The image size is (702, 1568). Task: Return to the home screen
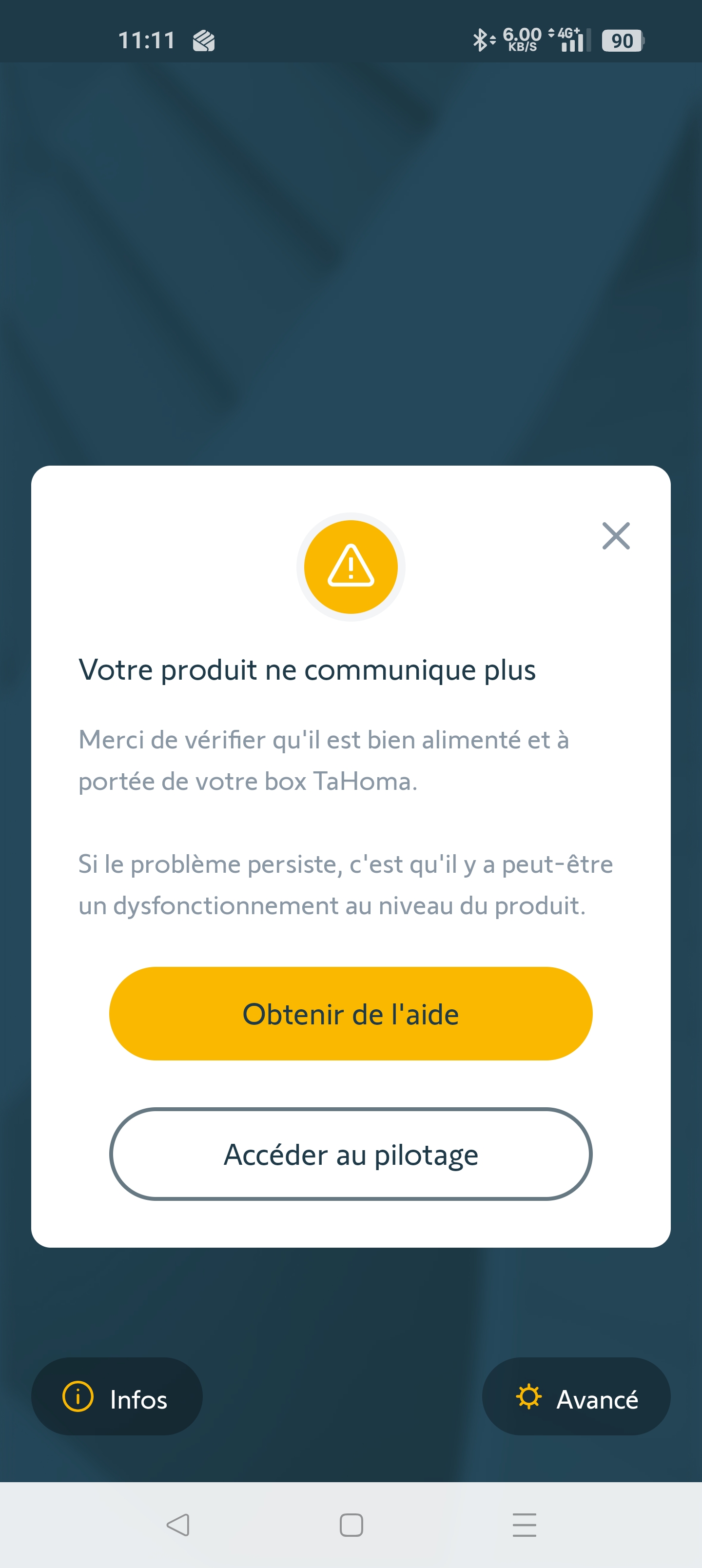pyautogui.click(x=351, y=1525)
